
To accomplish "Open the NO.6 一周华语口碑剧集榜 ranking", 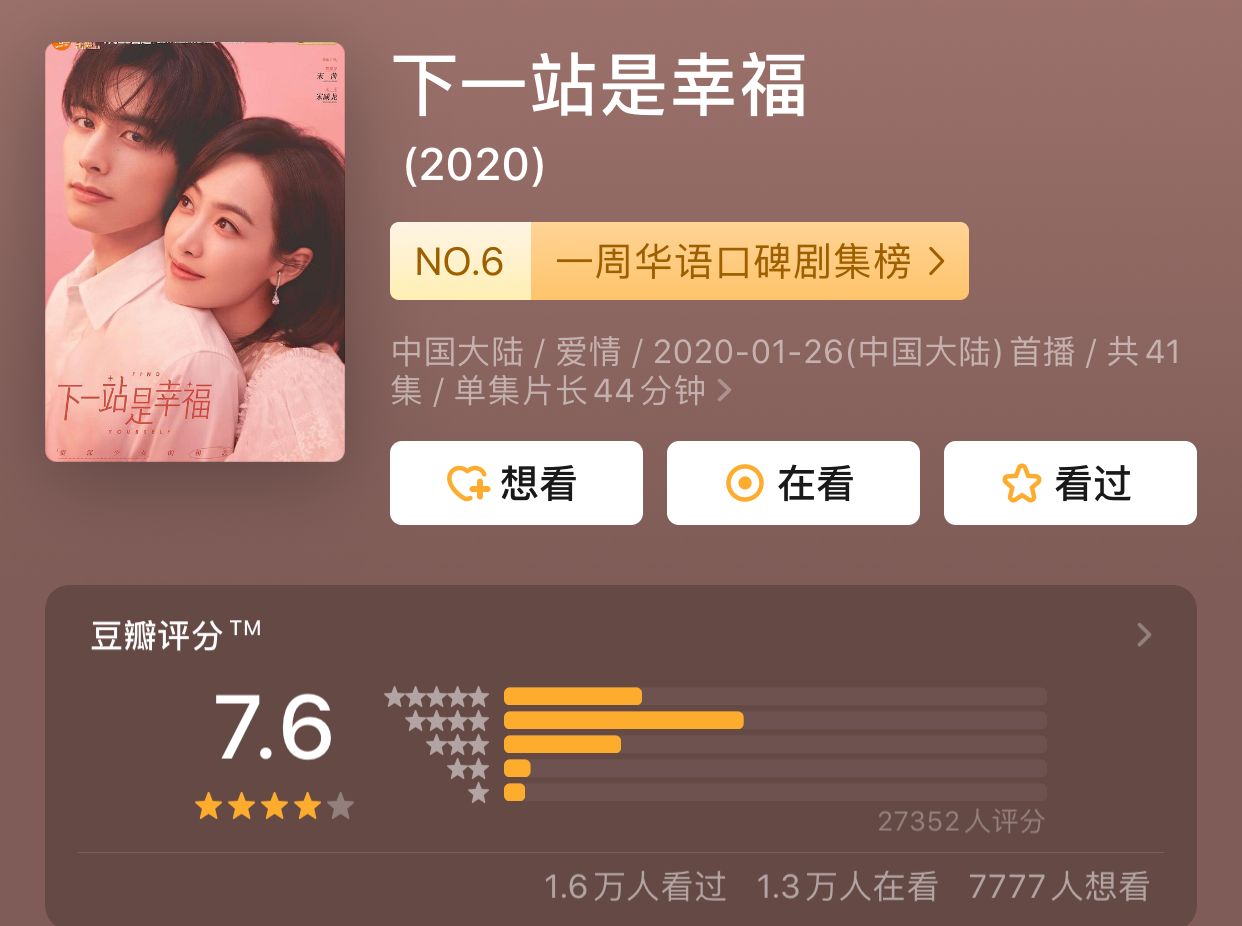I will pos(679,261).
